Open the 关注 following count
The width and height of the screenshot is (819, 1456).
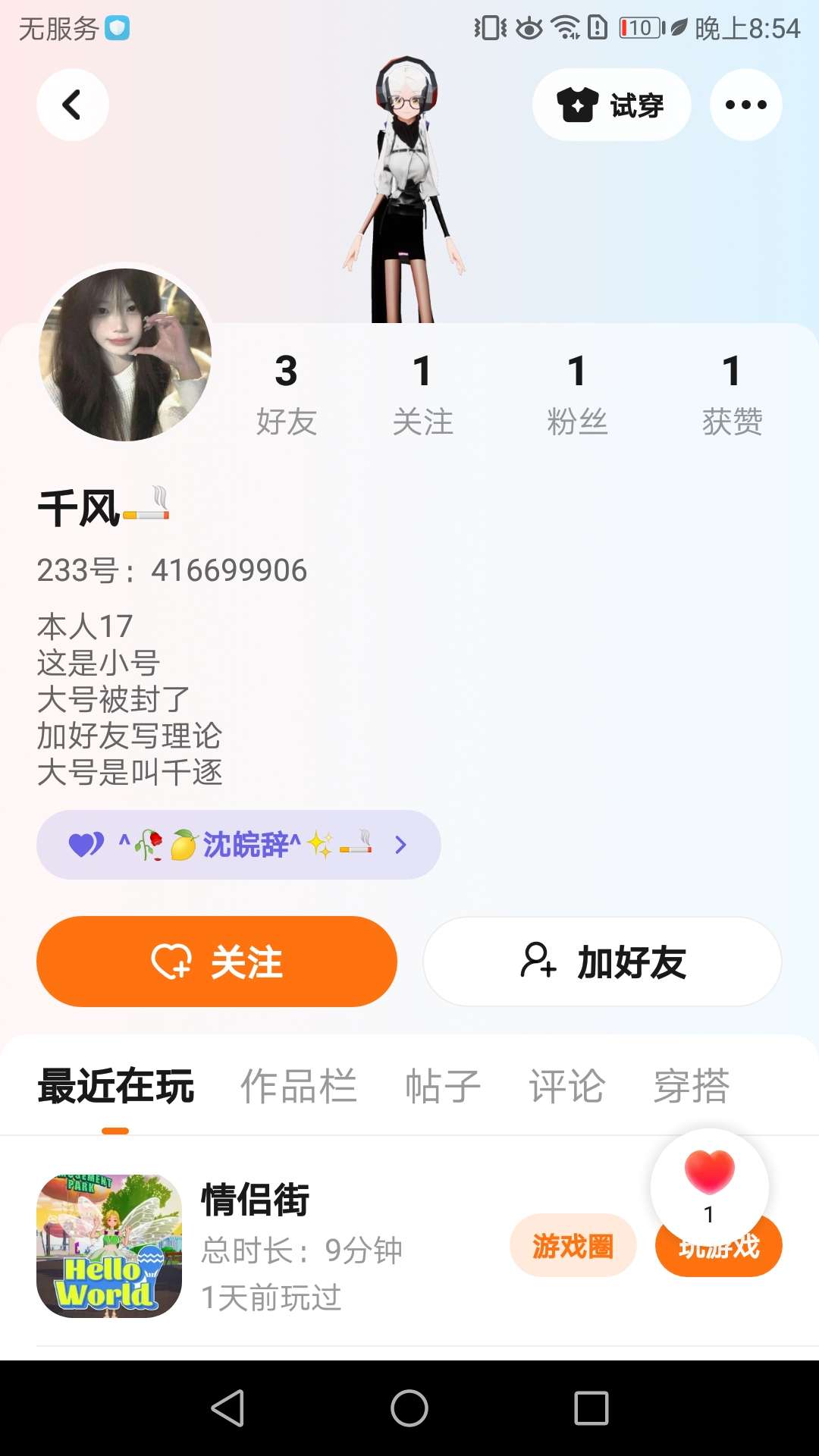[x=422, y=394]
